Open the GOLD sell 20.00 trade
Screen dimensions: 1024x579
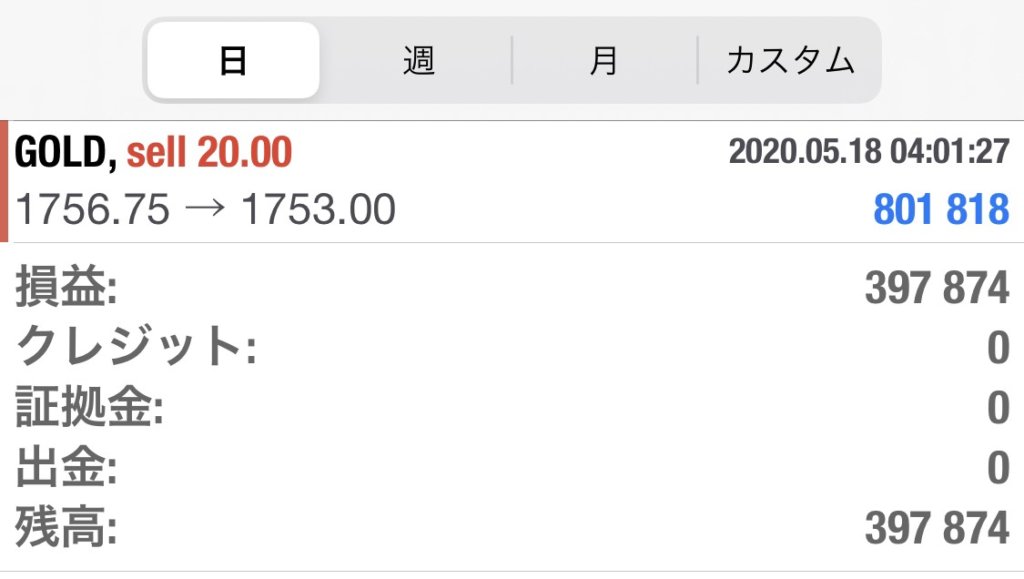tap(510, 181)
